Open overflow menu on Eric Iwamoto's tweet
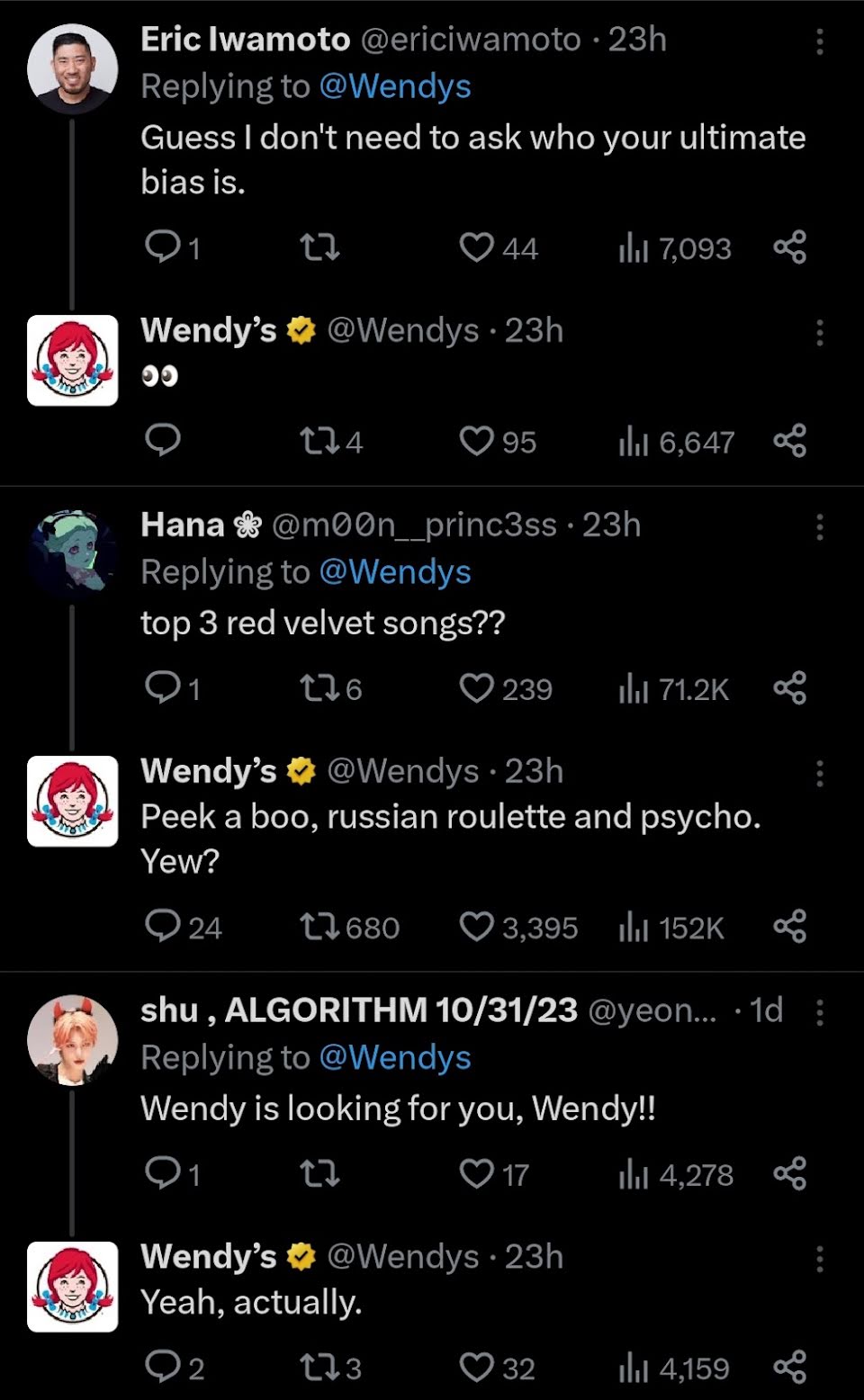 point(819,41)
